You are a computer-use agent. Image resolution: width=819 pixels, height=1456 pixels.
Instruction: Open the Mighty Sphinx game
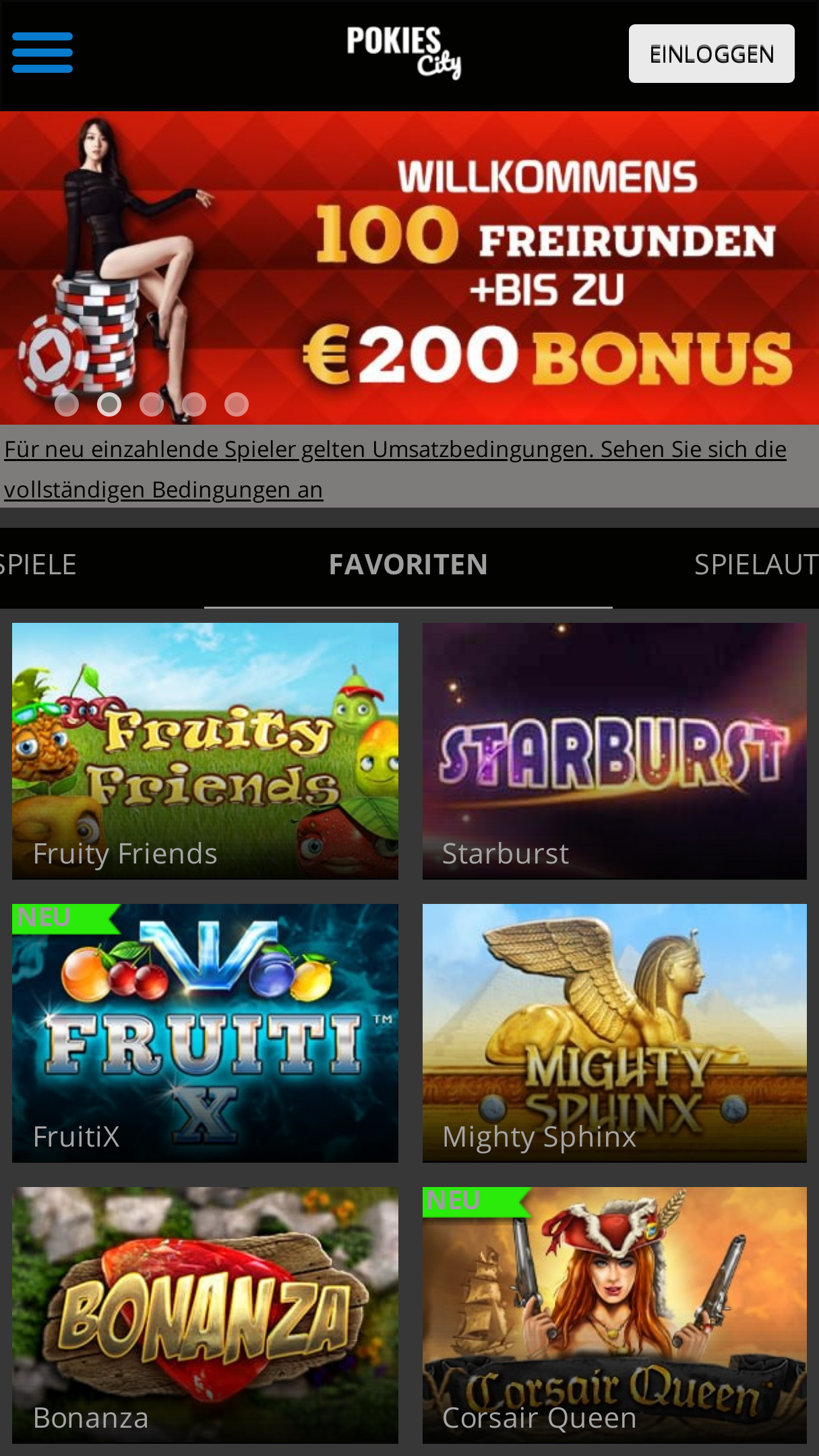coord(614,1033)
